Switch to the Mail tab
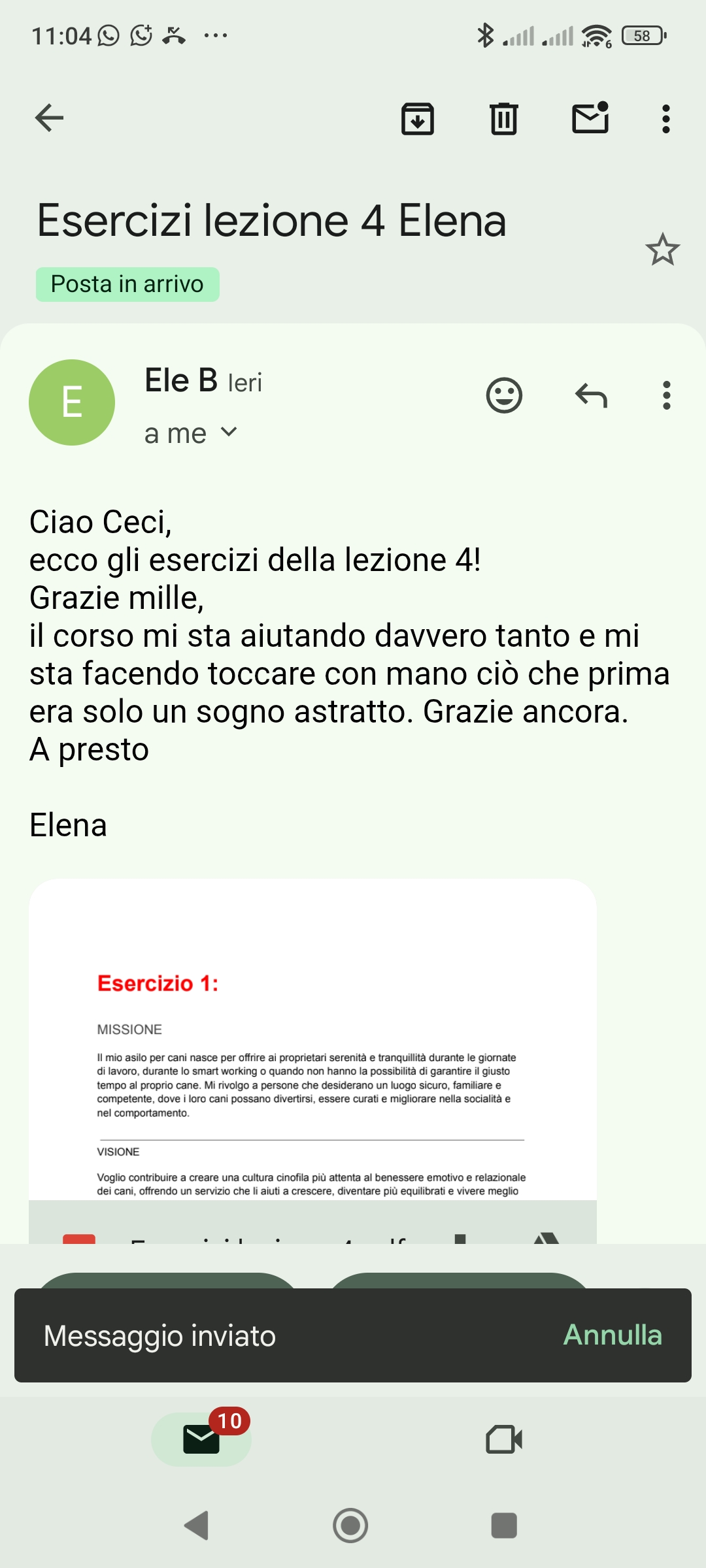The height and width of the screenshot is (1568, 706). click(x=201, y=1439)
